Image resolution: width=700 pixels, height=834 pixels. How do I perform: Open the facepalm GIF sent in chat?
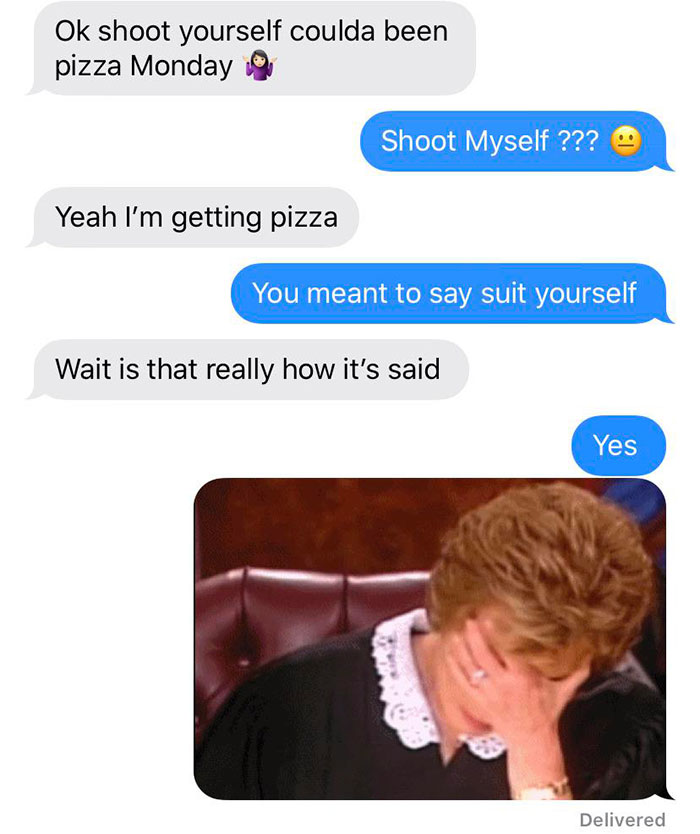429,639
